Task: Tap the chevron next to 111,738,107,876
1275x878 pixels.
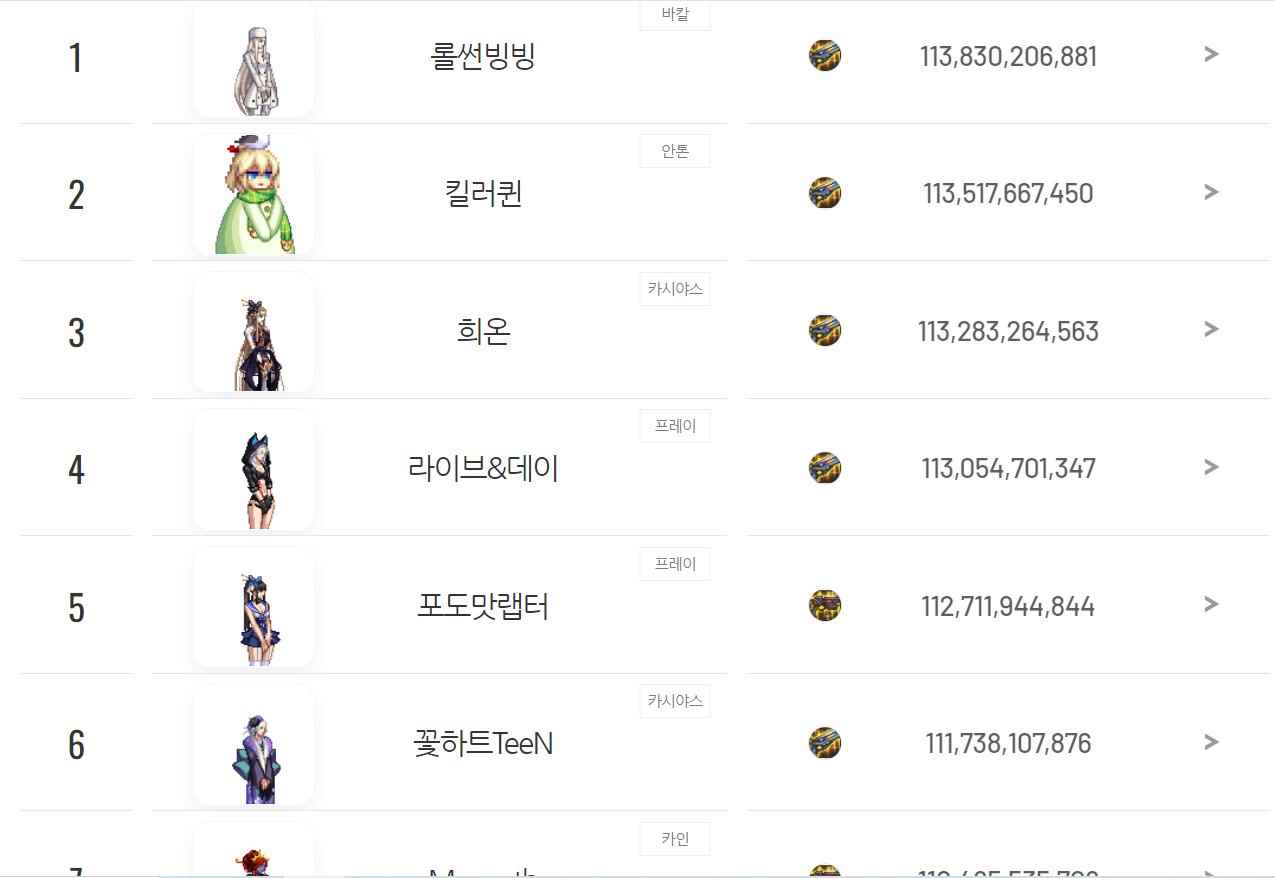Action: [1211, 742]
